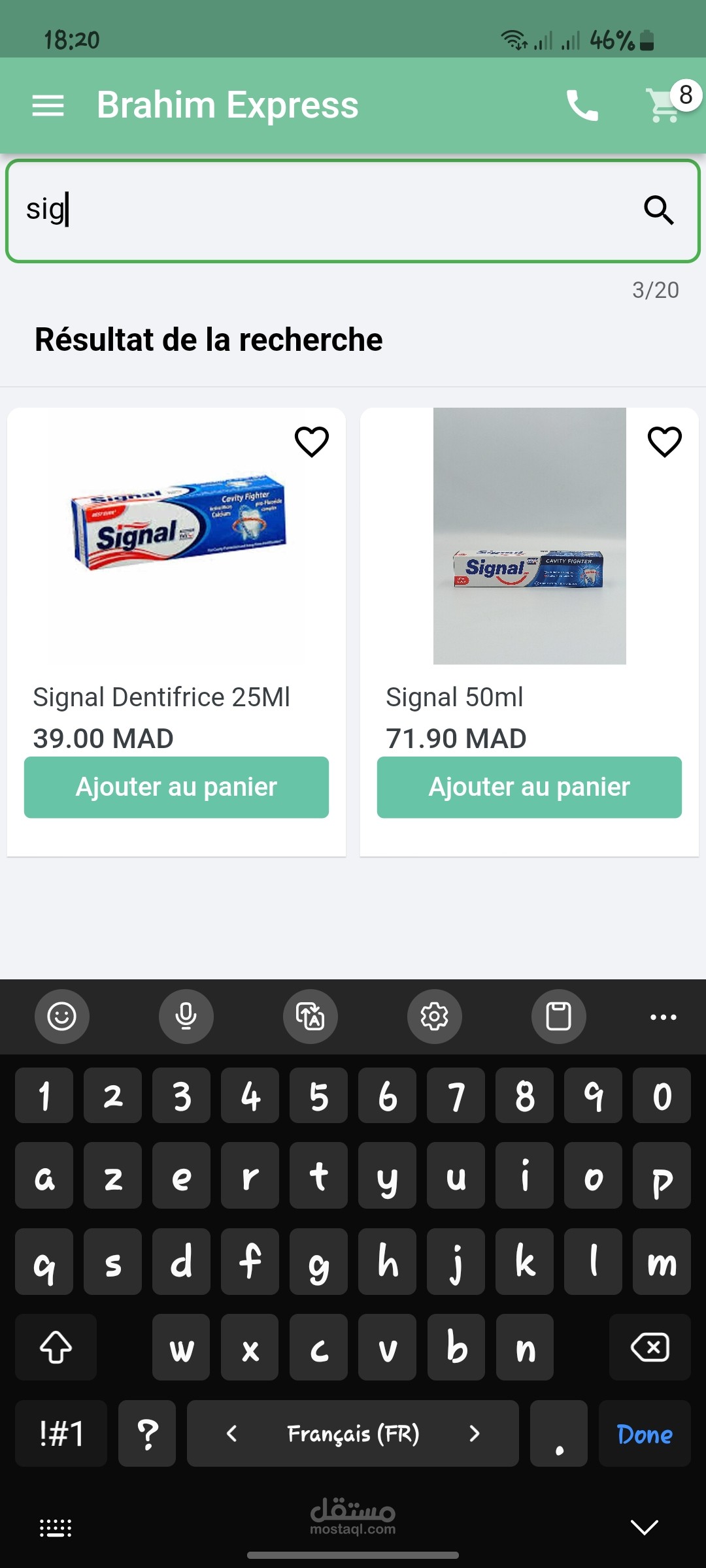Tap the magnifier search icon
Viewport: 706px width, 1568px height.
pos(658,210)
